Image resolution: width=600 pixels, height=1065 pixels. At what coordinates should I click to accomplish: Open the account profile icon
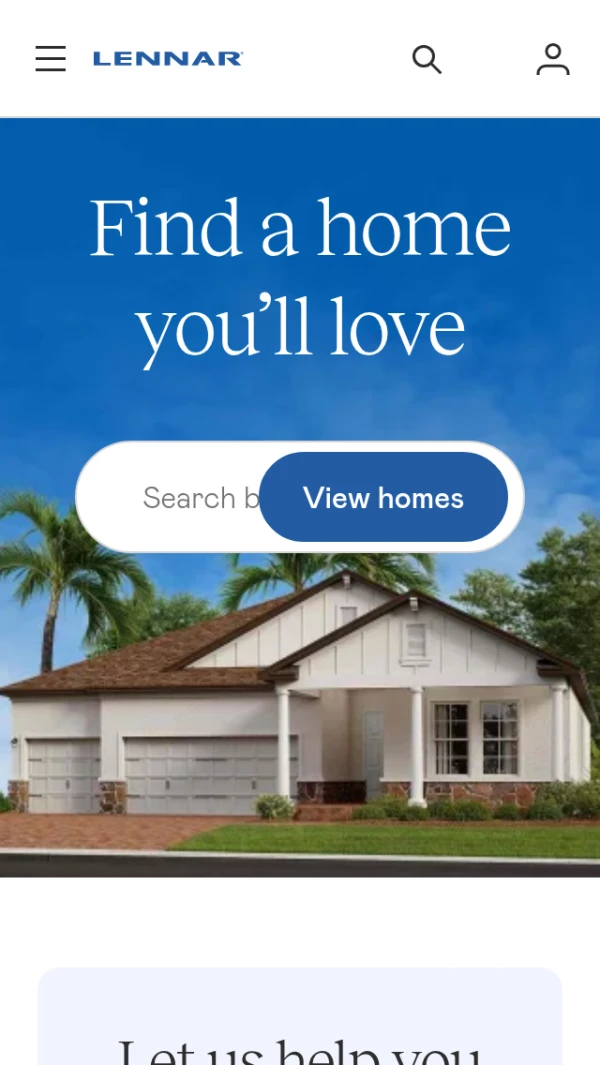552,59
